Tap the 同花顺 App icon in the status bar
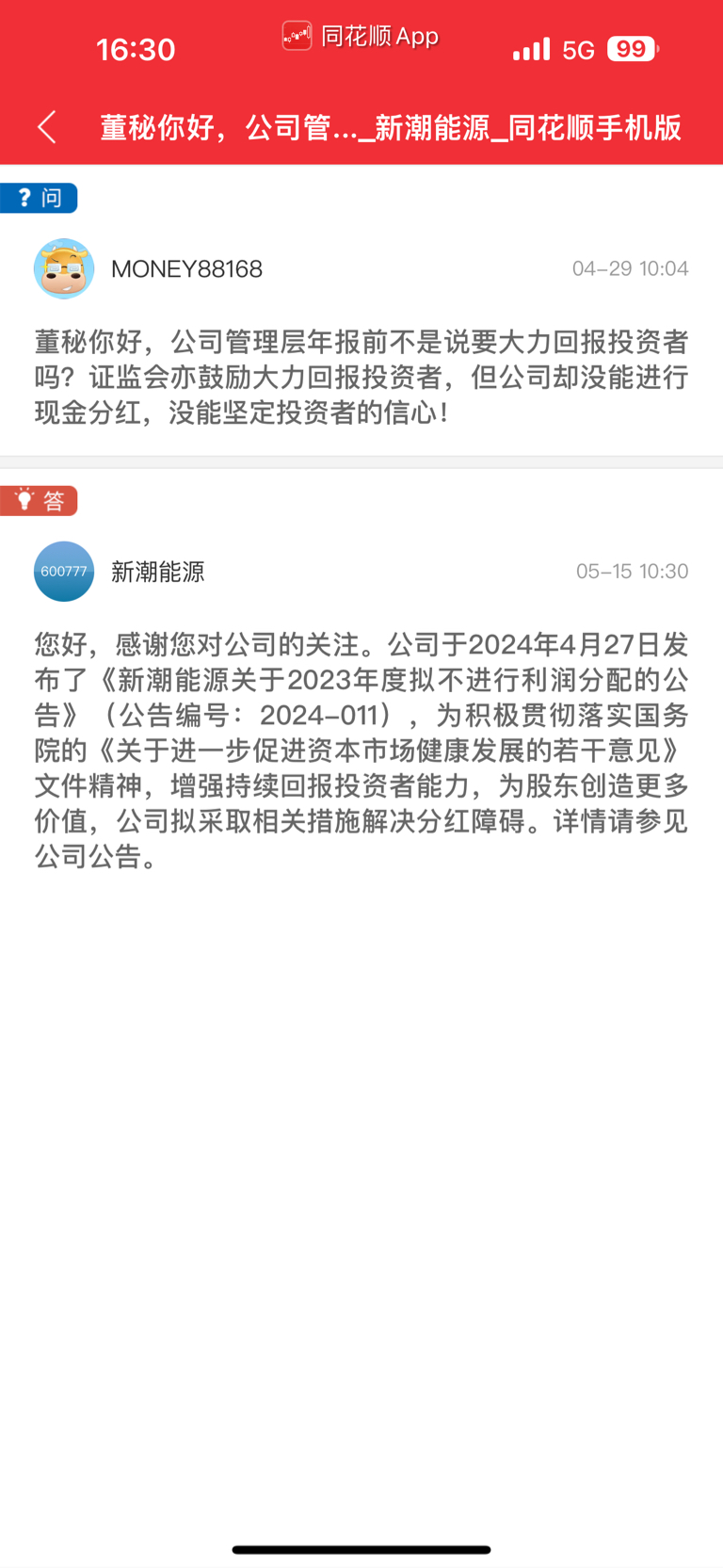The image size is (723, 1568). 296,36
